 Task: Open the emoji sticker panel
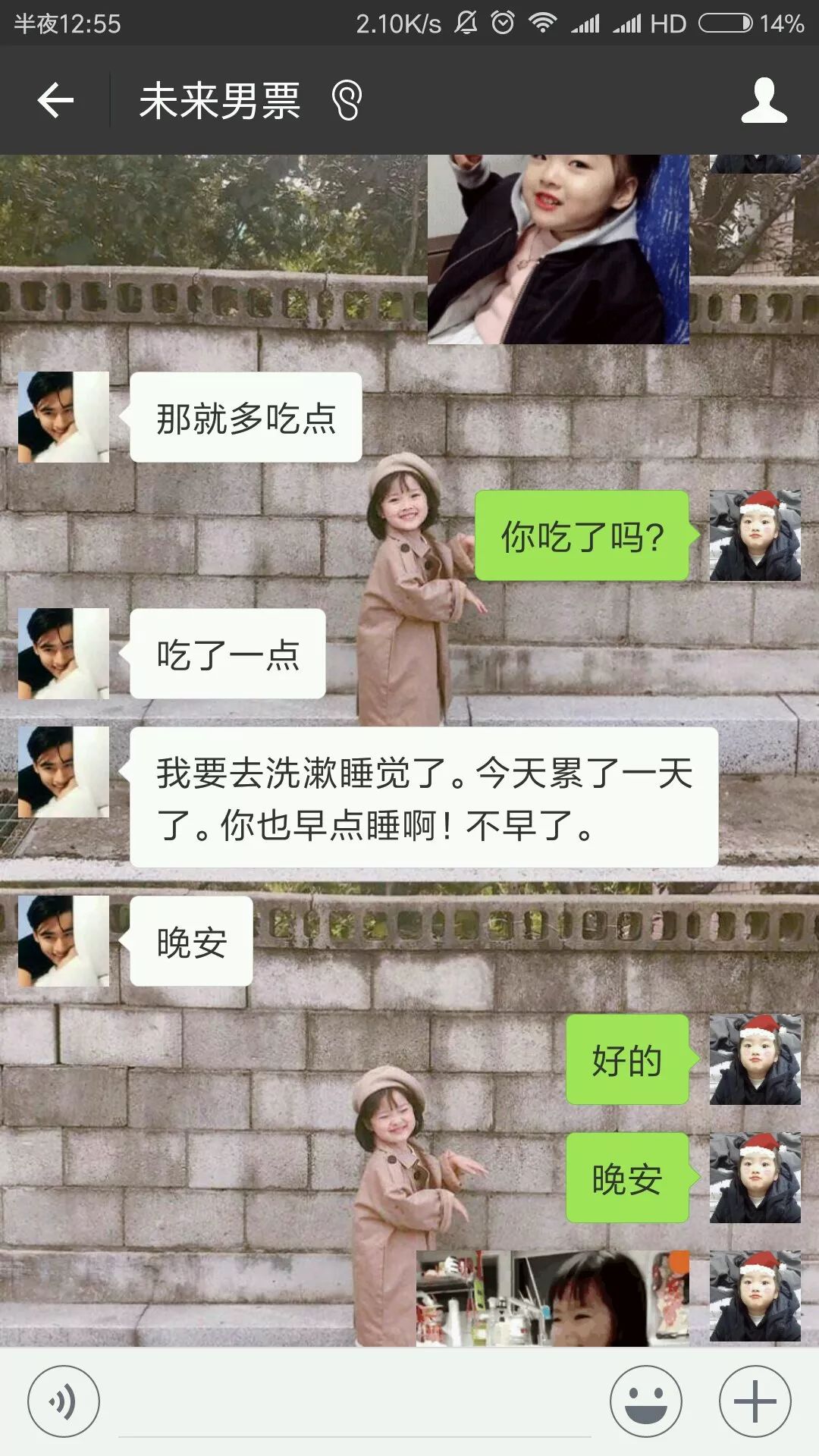tap(645, 1401)
